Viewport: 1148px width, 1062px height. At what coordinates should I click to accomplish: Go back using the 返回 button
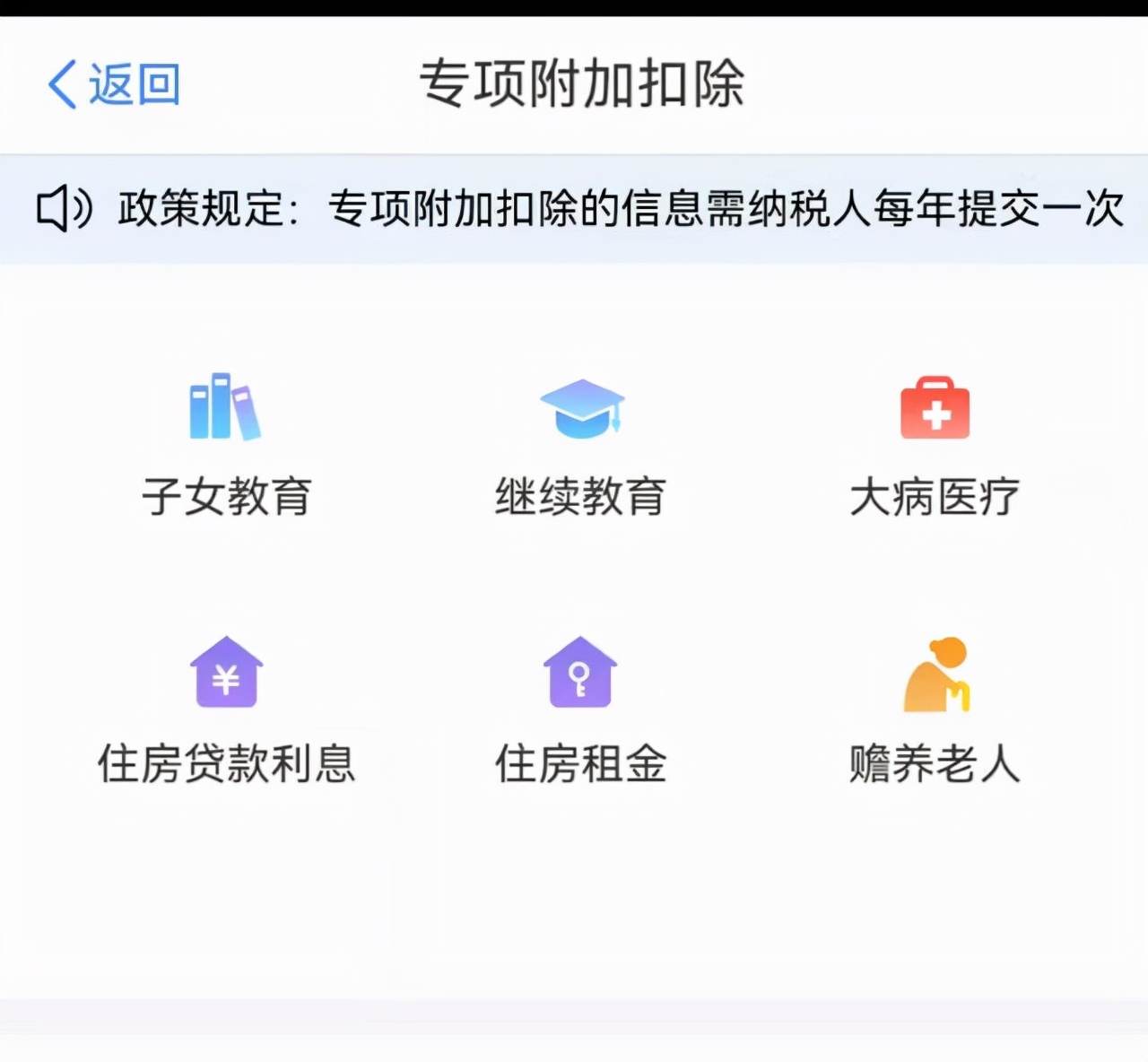(x=114, y=84)
